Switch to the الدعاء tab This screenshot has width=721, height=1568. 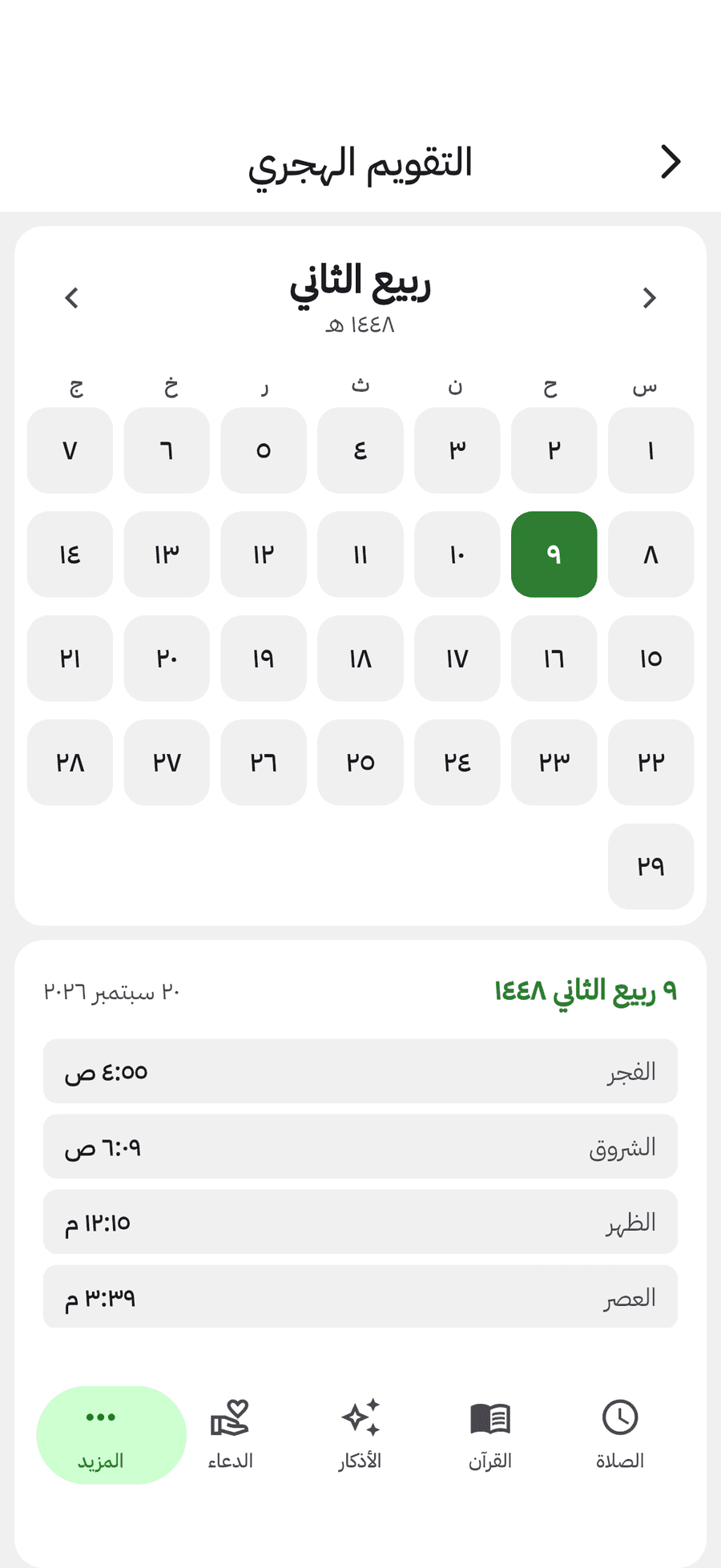pos(230,1435)
